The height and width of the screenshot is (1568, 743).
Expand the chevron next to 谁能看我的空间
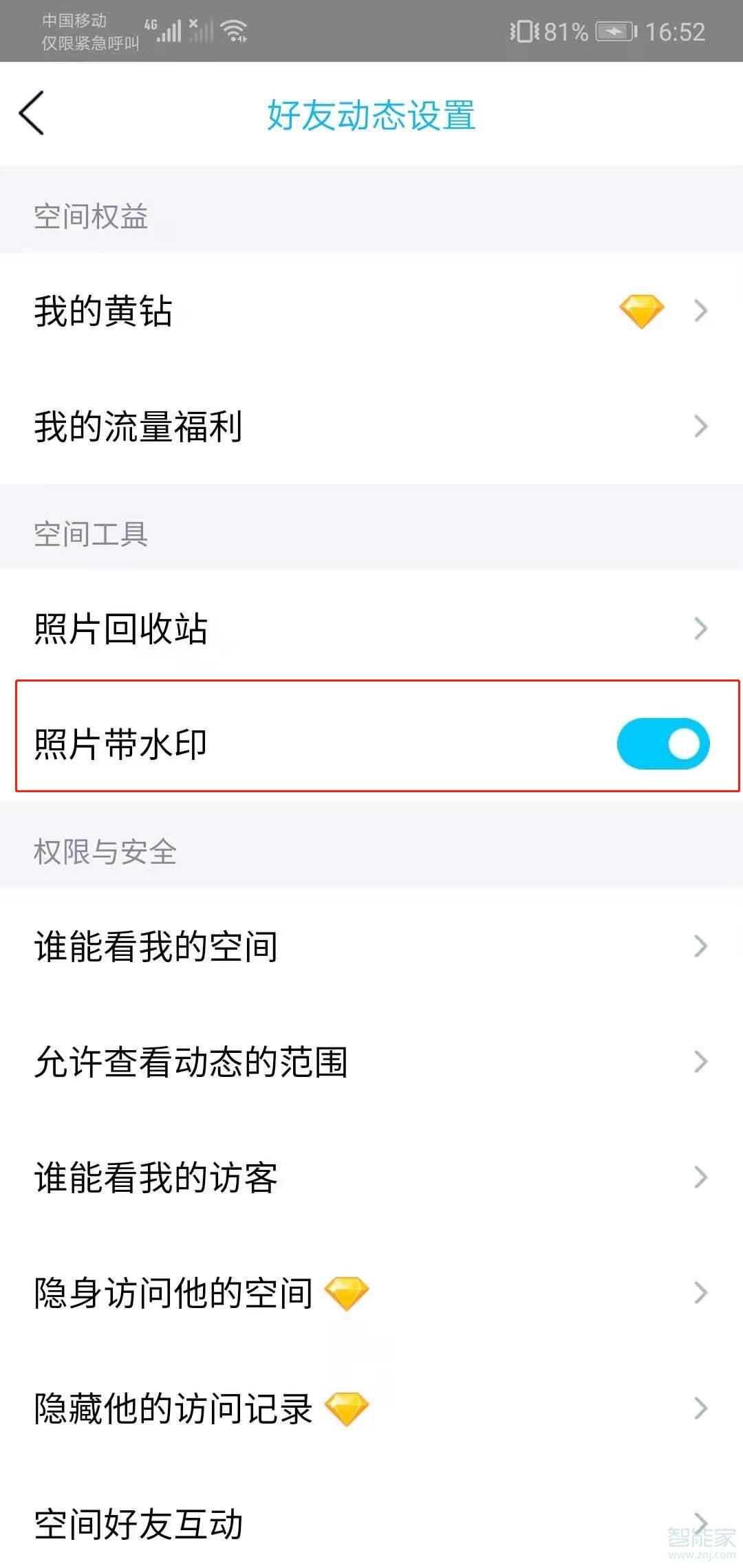[700, 946]
